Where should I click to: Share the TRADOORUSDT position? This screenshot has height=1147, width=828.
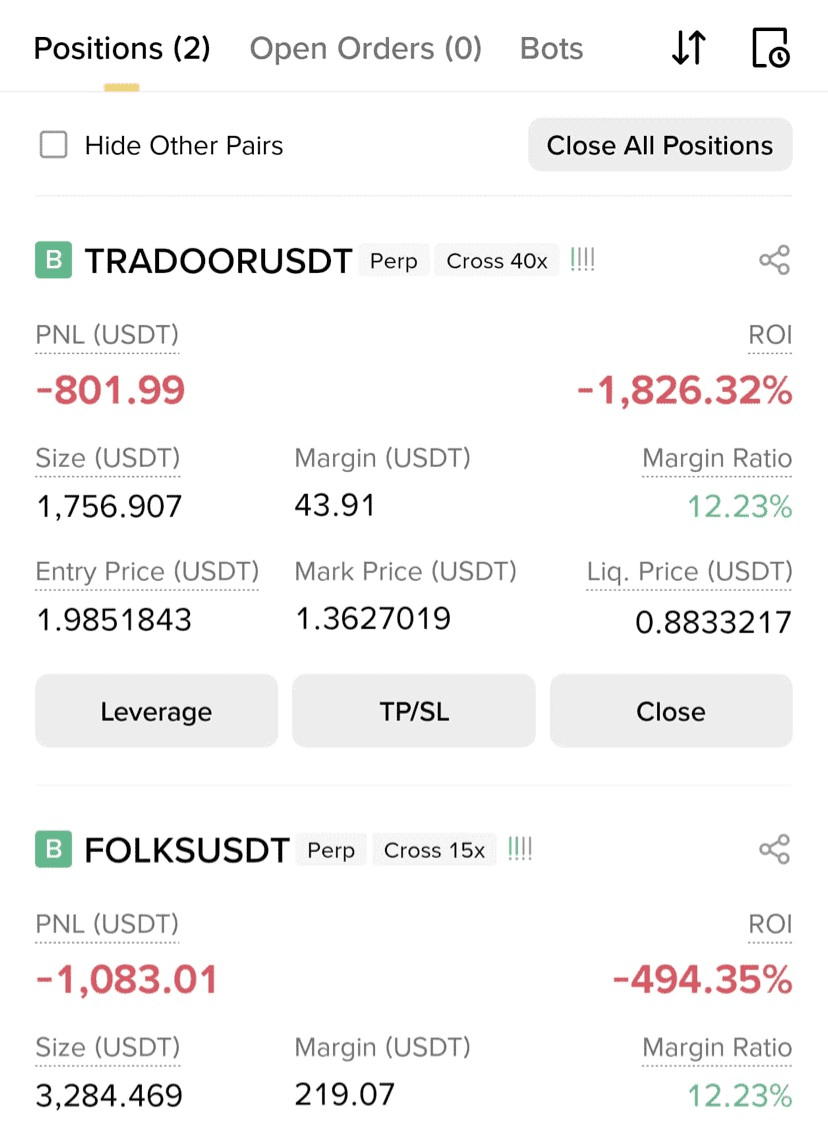775,260
